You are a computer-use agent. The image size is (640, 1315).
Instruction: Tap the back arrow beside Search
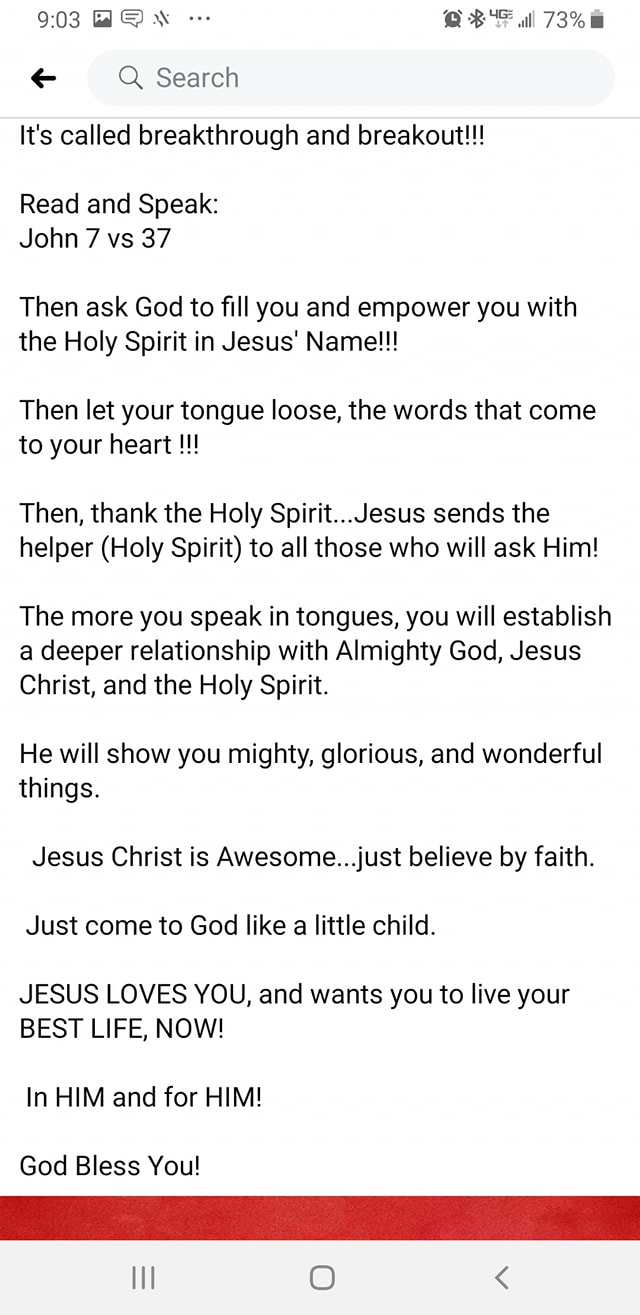[43, 78]
